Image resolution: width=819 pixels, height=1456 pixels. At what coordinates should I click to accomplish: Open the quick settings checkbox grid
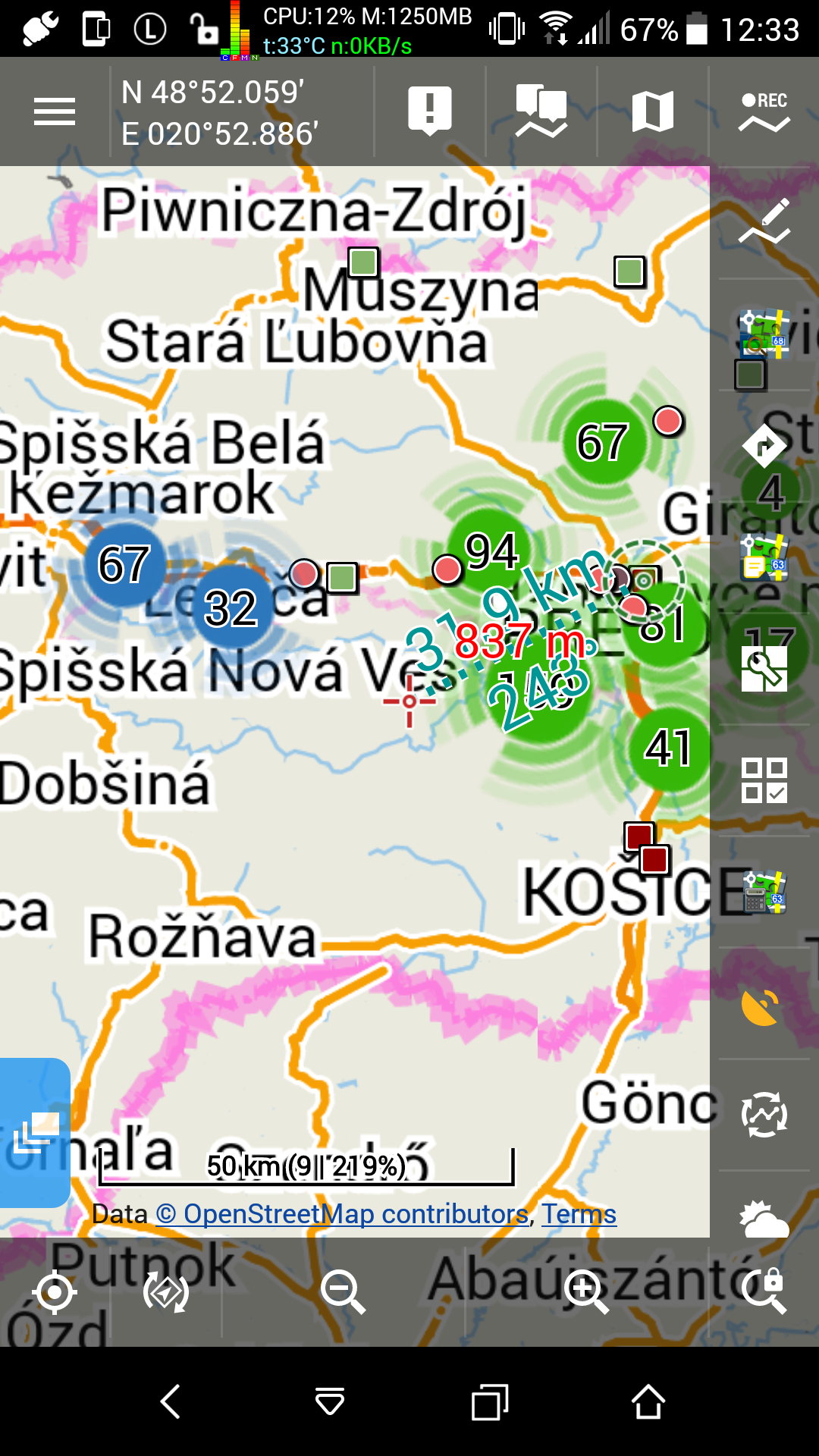click(764, 780)
